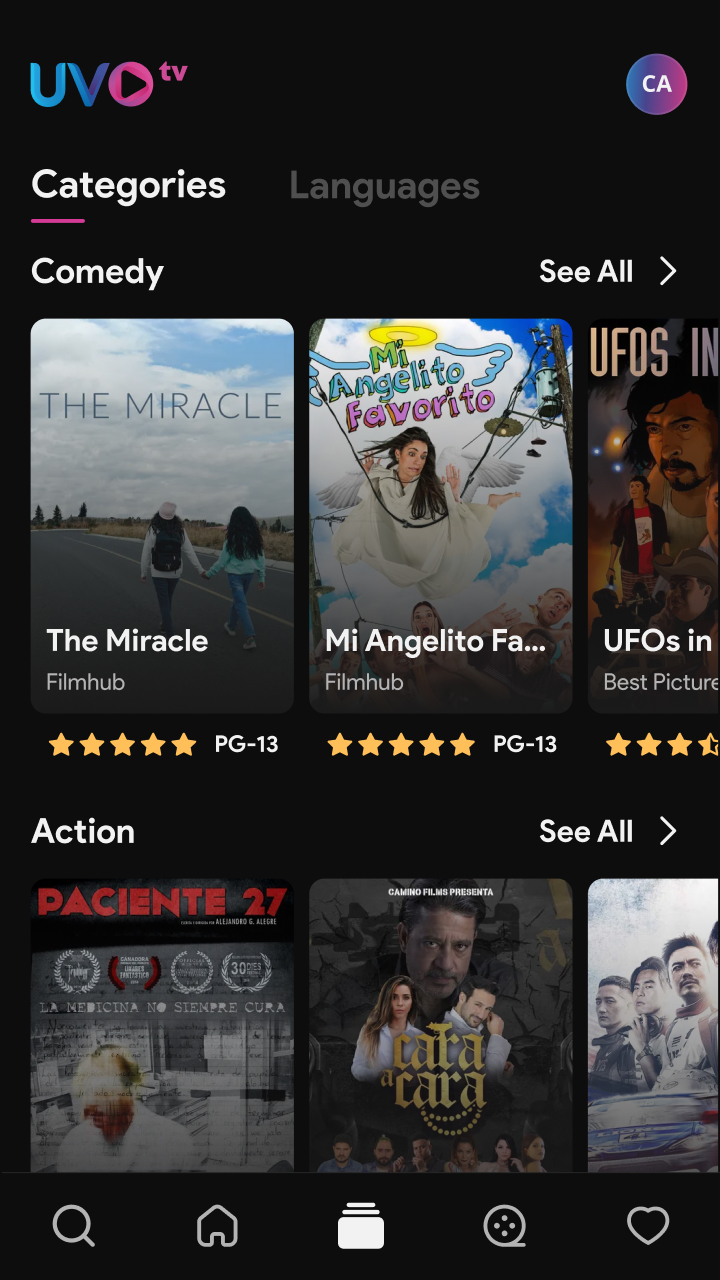Screen dimensions: 720x1280
Task: Click See All for Comedy
Action: click(x=586, y=270)
